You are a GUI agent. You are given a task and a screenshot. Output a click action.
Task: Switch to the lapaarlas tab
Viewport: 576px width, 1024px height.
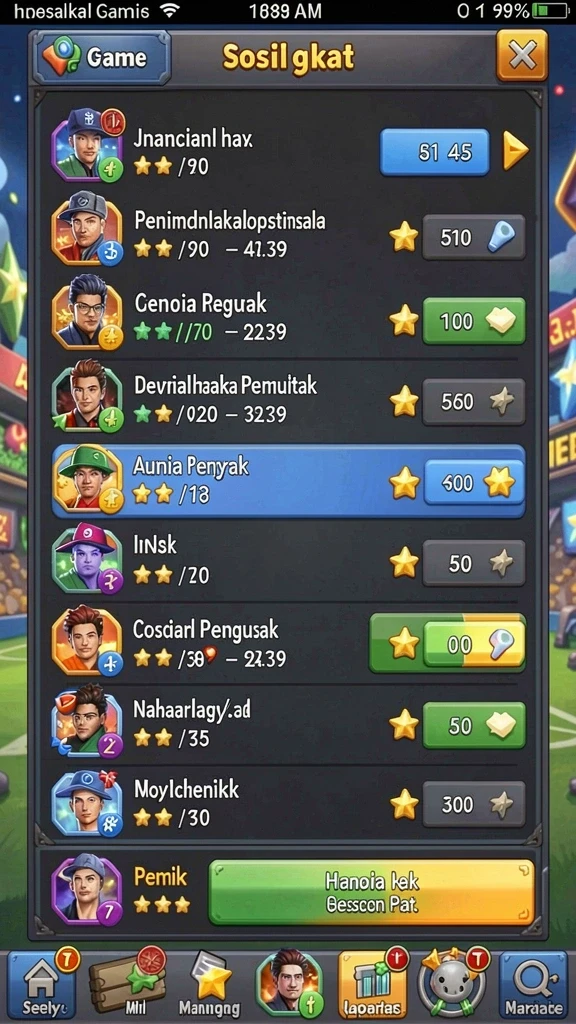pos(372,986)
